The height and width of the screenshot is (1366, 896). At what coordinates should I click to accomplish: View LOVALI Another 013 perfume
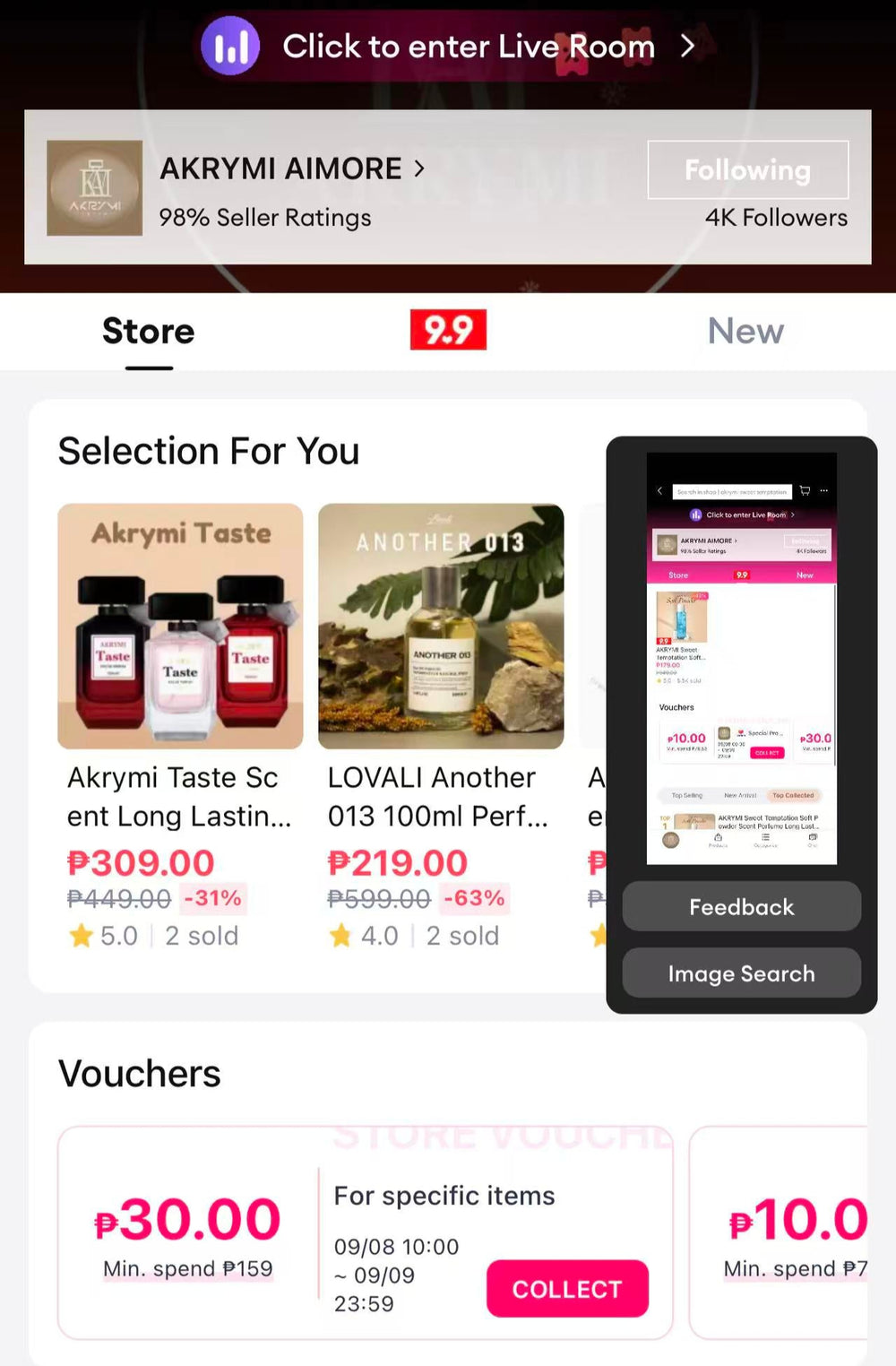tap(441, 627)
